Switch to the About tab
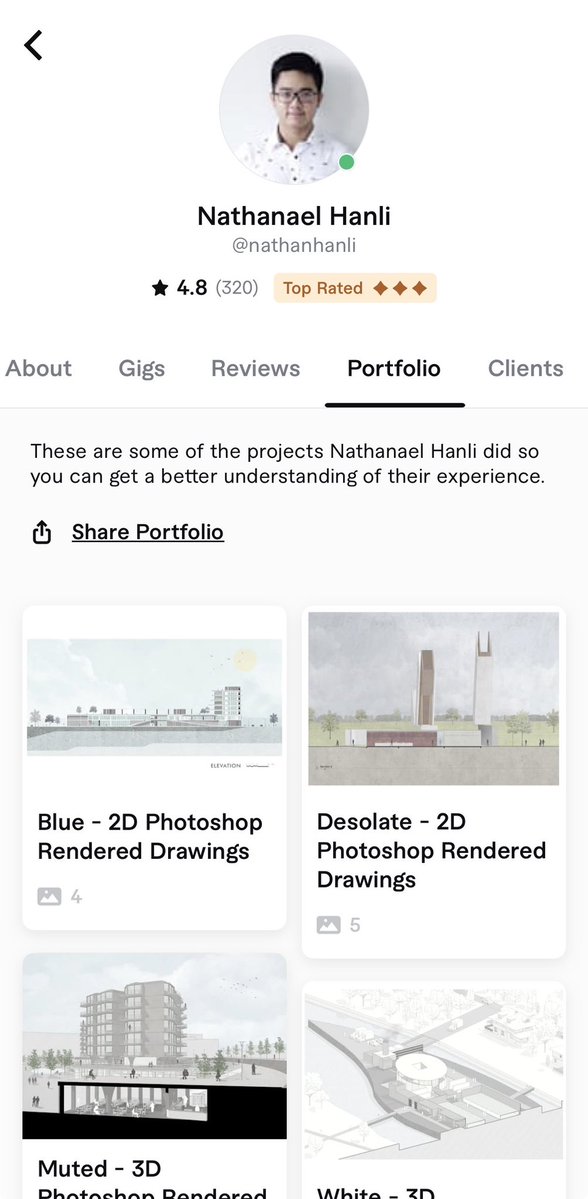The width and height of the screenshot is (588, 1199). pyautogui.click(x=38, y=369)
